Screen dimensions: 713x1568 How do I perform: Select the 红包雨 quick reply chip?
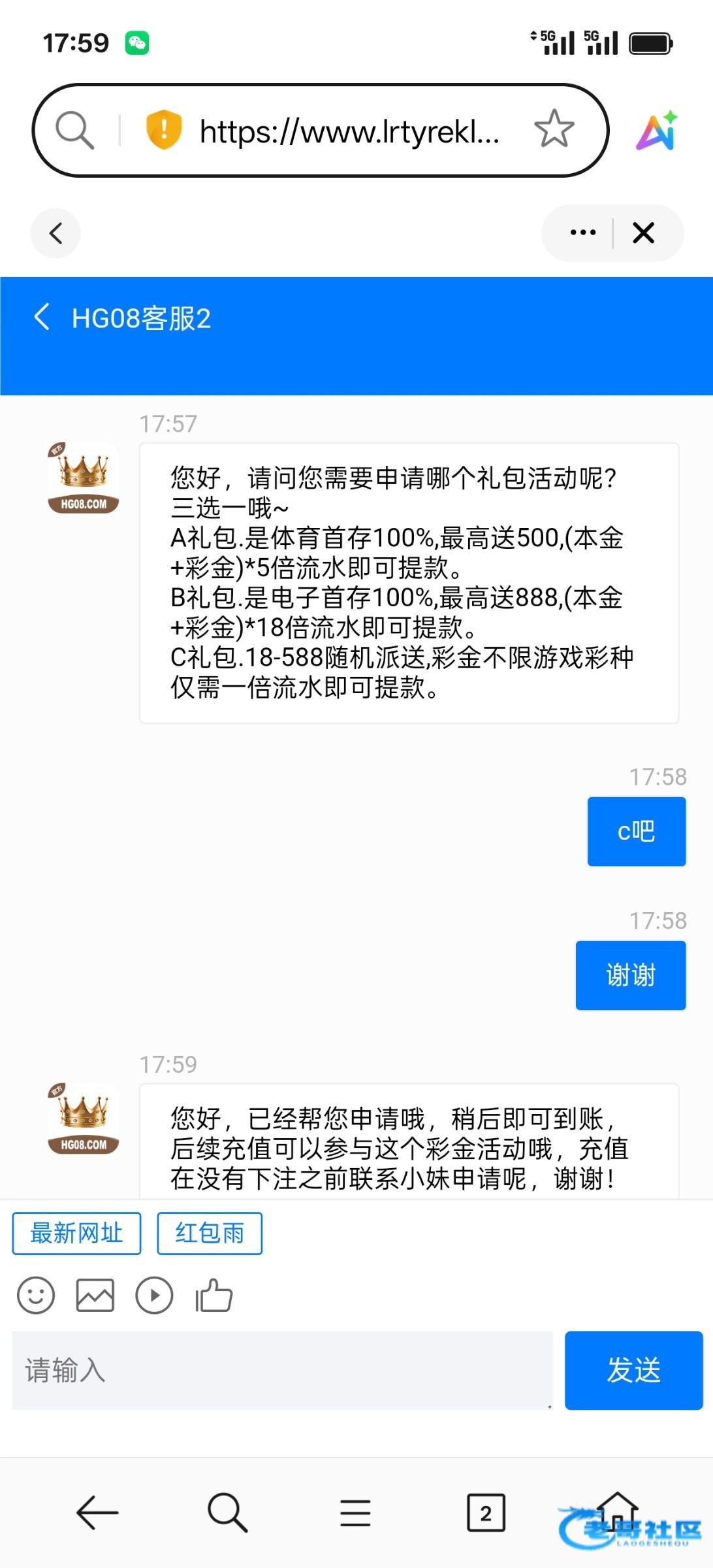[210, 1233]
